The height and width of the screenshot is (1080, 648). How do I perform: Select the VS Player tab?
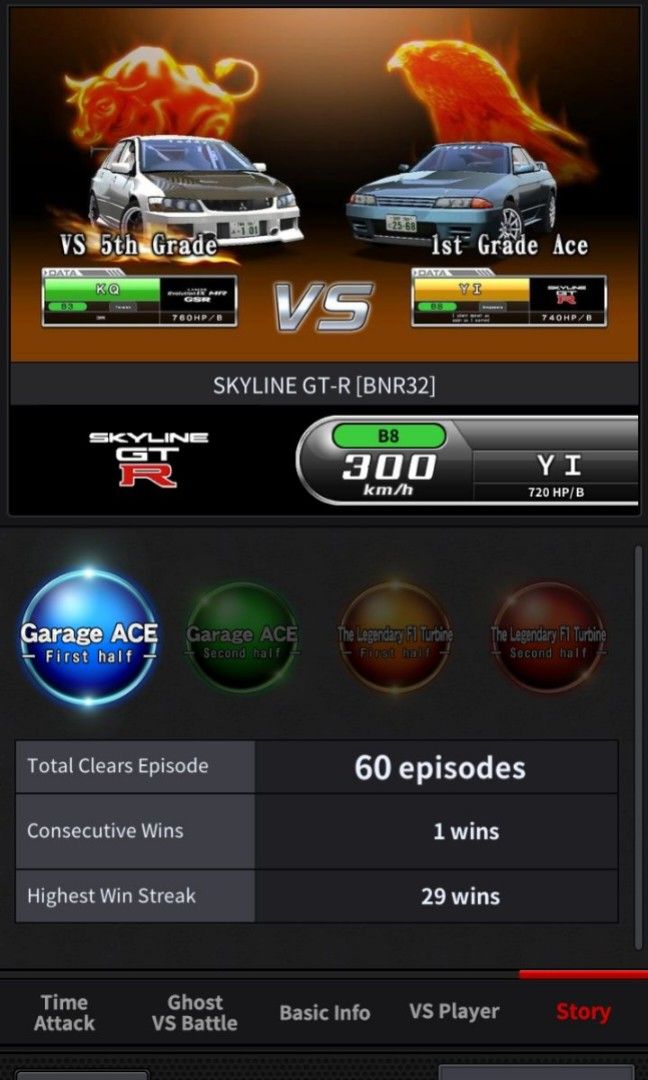(x=454, y=1011)
